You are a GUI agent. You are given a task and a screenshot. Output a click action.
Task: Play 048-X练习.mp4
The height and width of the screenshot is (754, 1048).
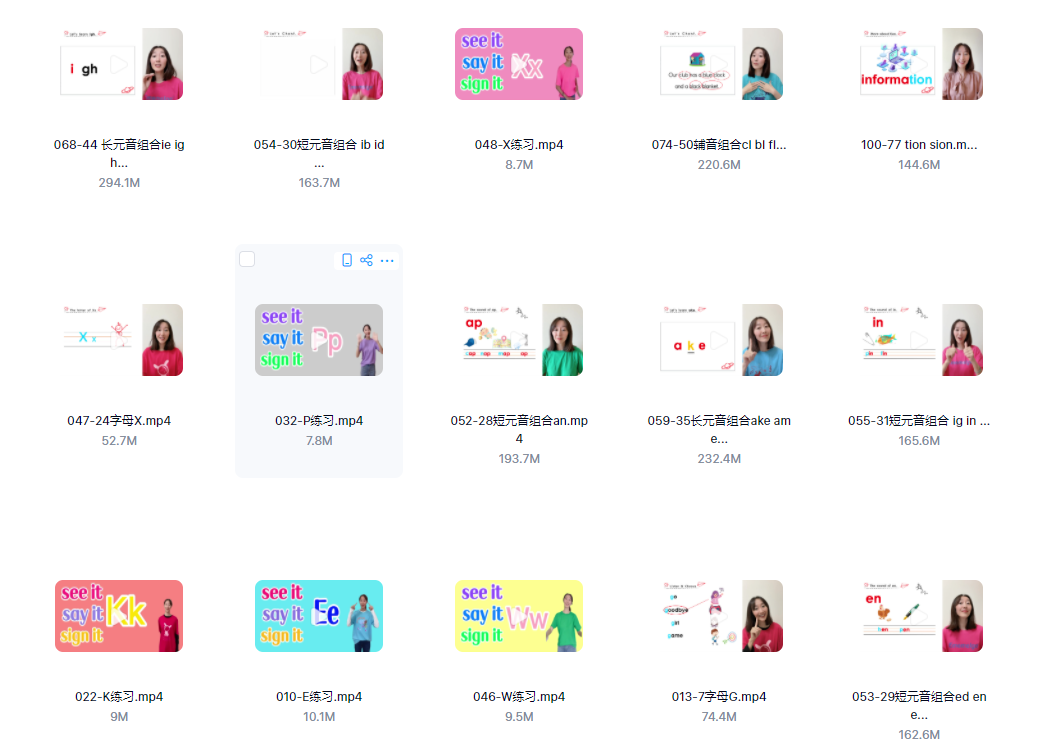coord(519,64)
